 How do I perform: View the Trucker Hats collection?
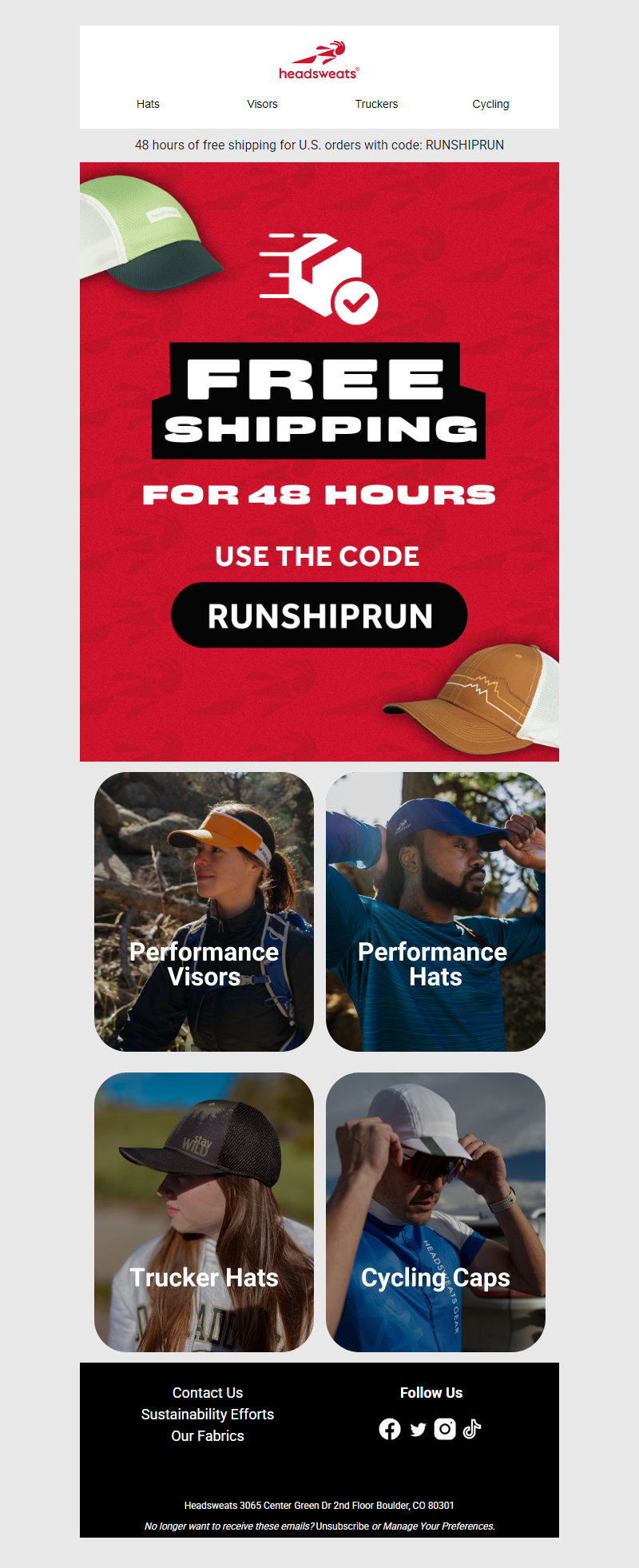coord(204,1212)
